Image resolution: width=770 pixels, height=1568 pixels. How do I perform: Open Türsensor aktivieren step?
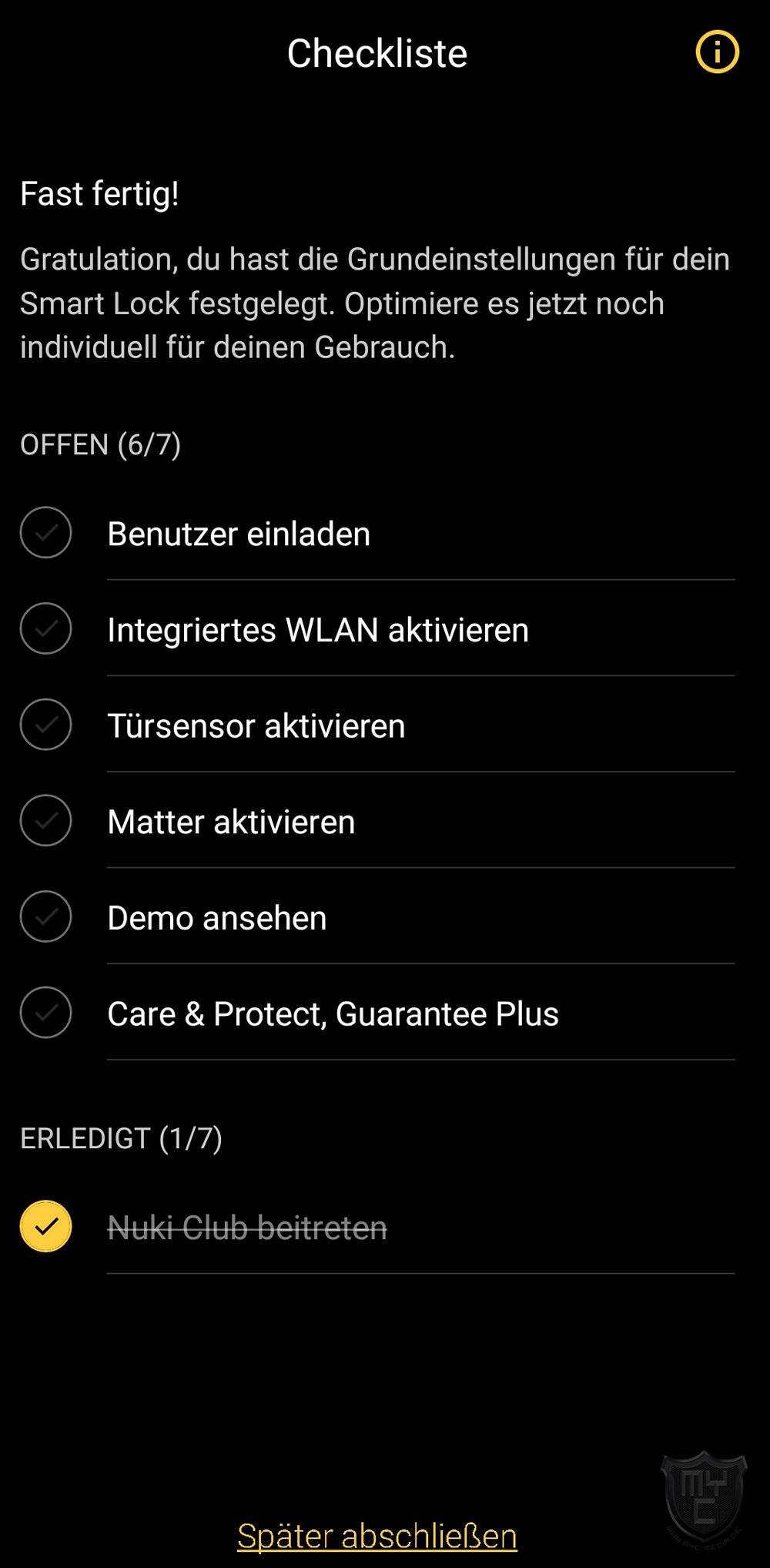click(x=377, y=725)
